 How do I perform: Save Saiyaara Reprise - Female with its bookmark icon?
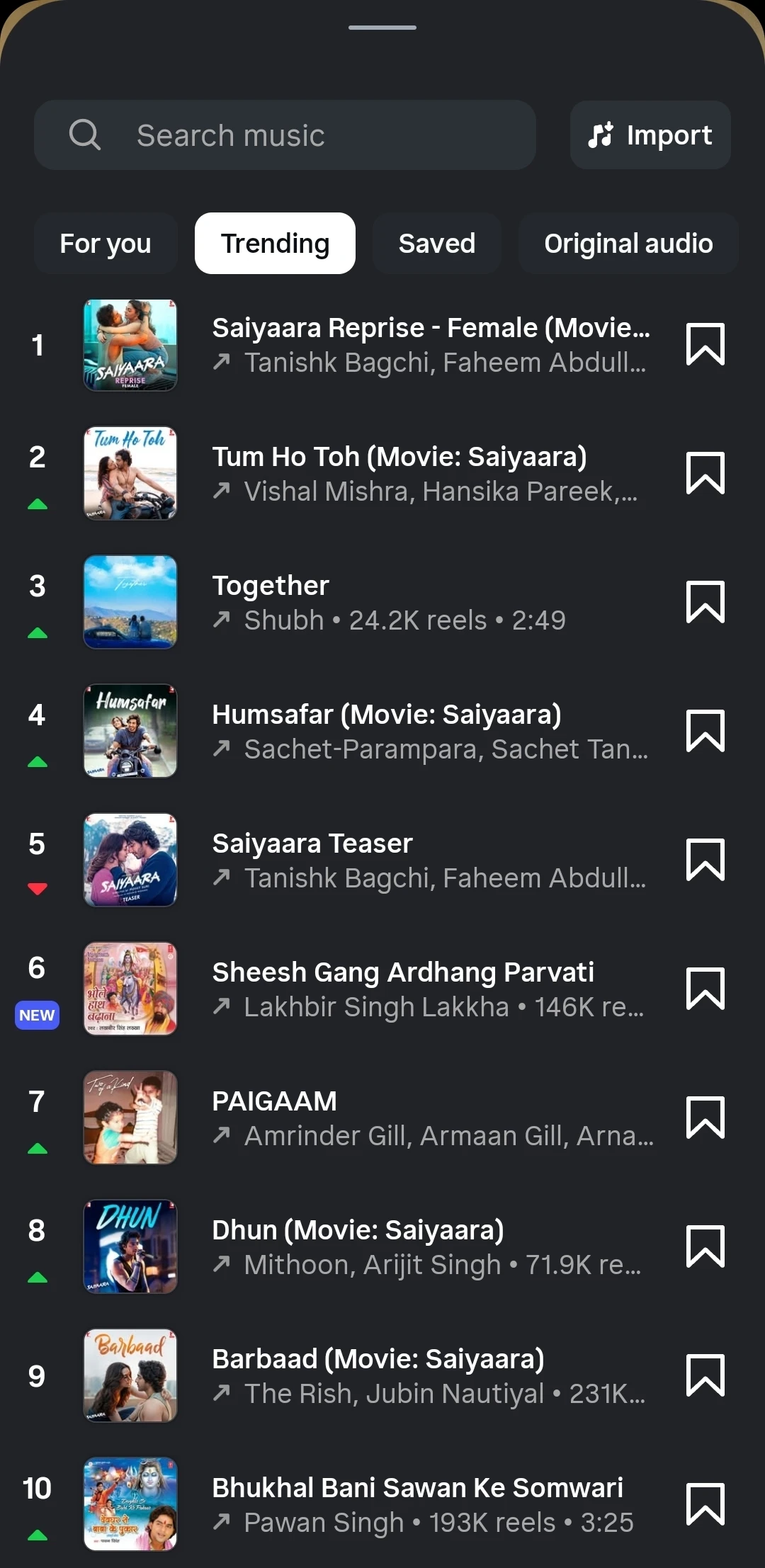click(x=705, y=344)
